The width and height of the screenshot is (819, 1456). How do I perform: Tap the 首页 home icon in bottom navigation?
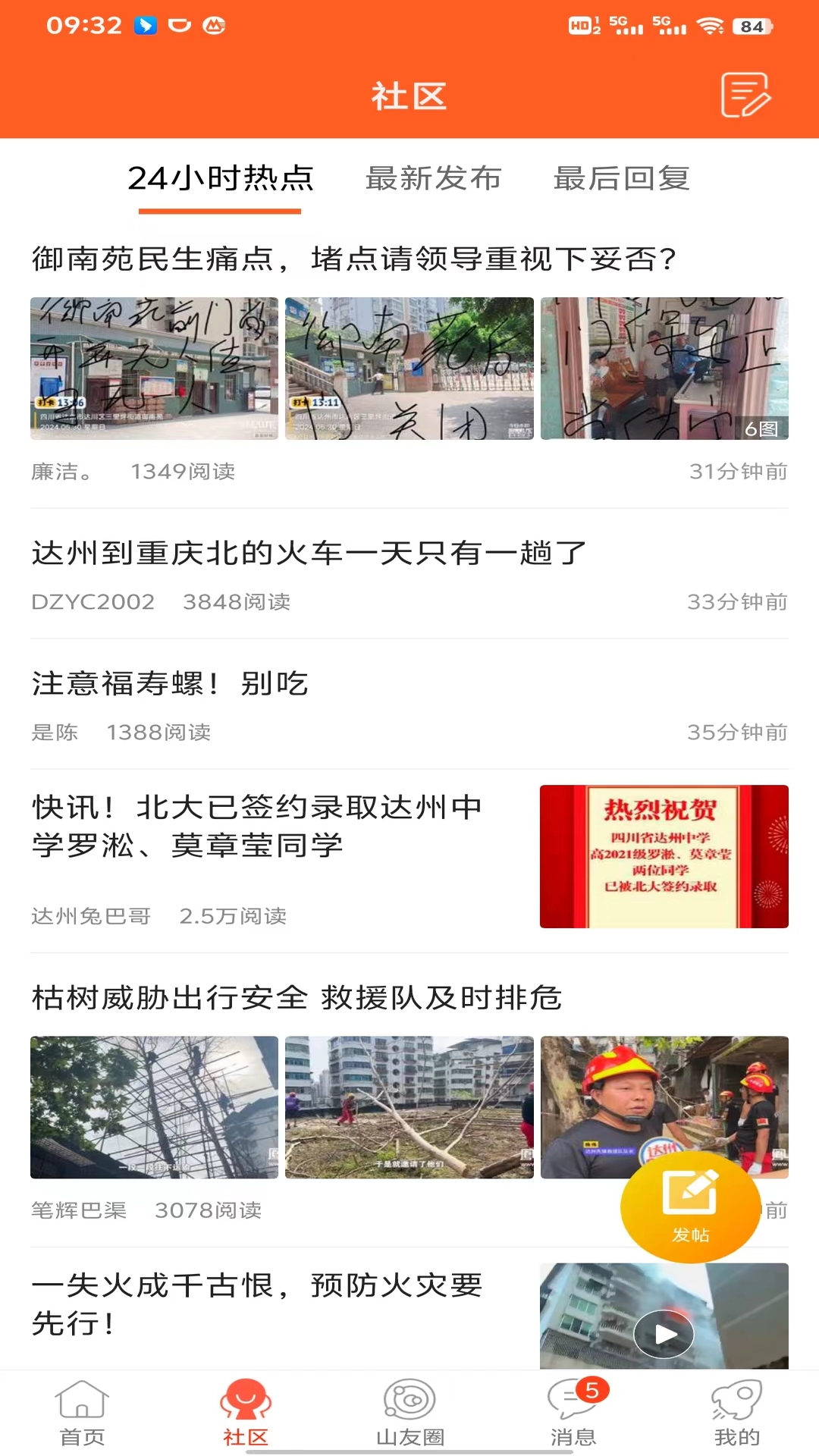coord(82,1411)
